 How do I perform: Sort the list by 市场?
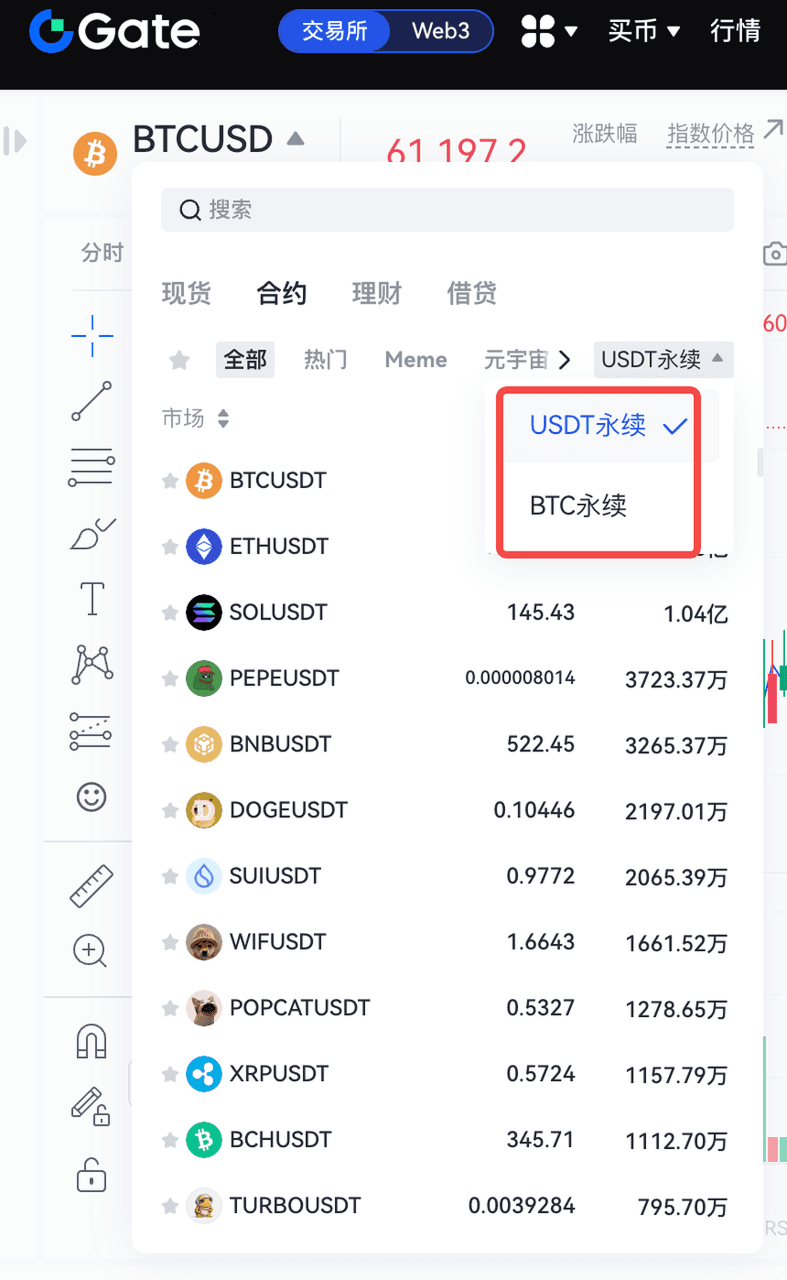click(x=196, y=419)
